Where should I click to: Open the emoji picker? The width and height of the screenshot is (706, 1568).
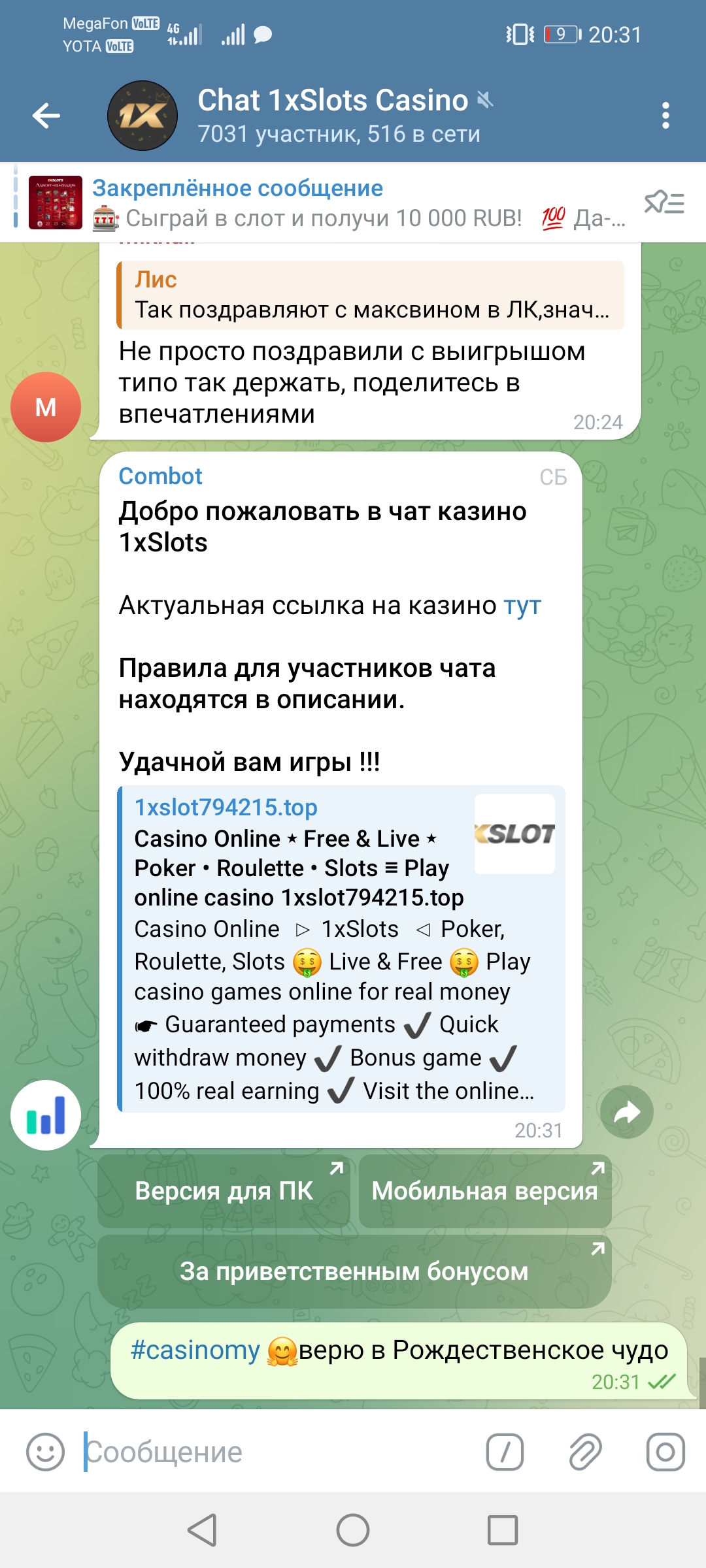tap(45, 1452)
